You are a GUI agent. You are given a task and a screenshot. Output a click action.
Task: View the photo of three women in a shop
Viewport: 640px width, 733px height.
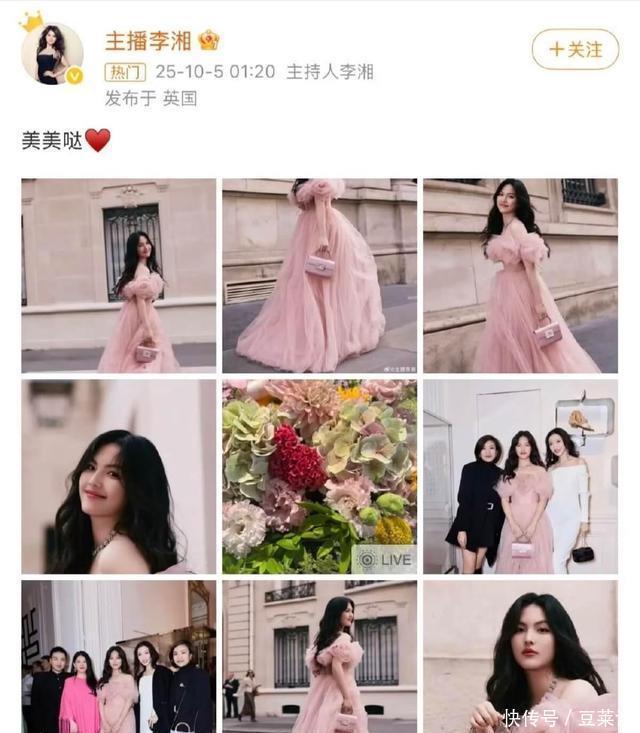tap(520, 476)
